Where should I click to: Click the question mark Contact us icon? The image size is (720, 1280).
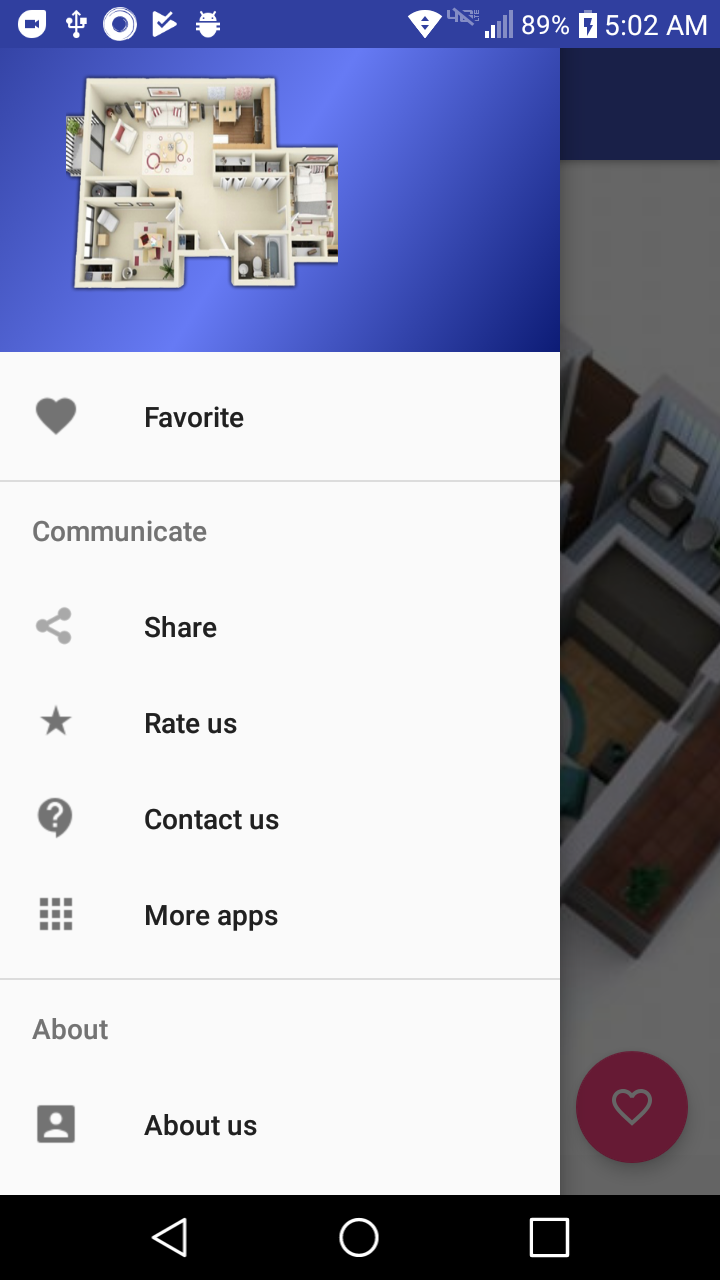click(55, 818)
